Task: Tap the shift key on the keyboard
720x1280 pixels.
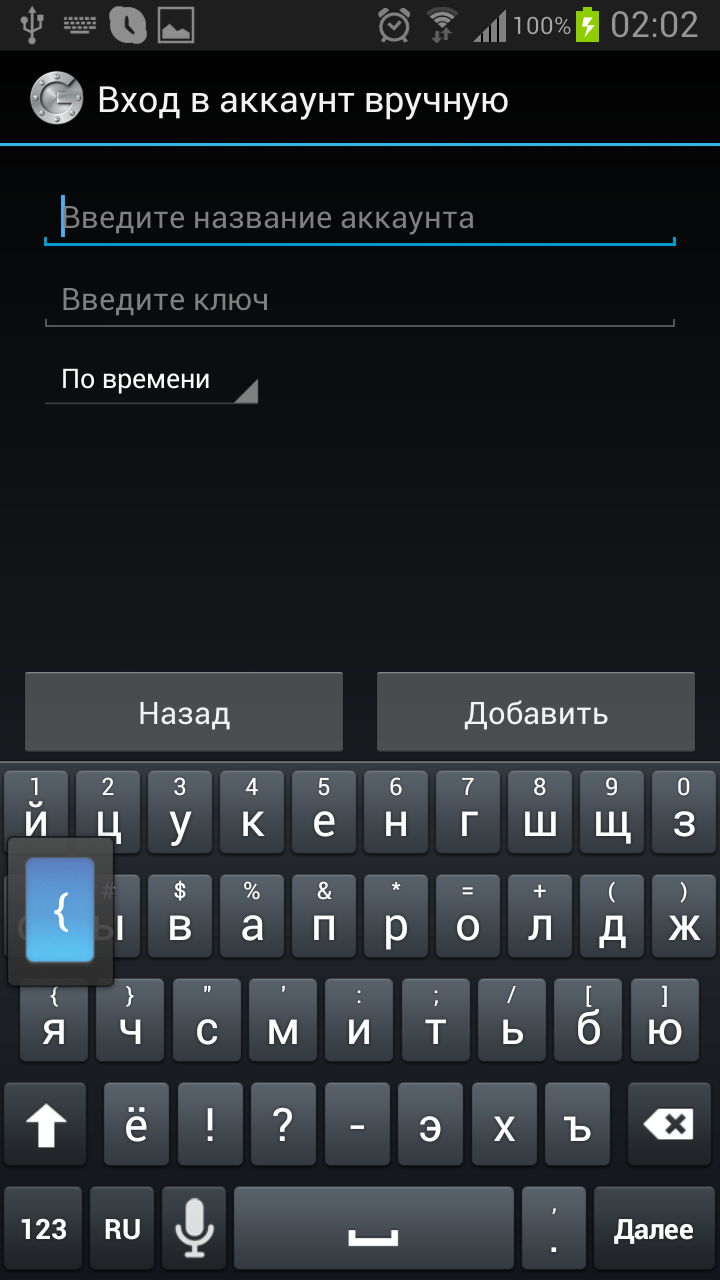Action: pos(45,1126)
